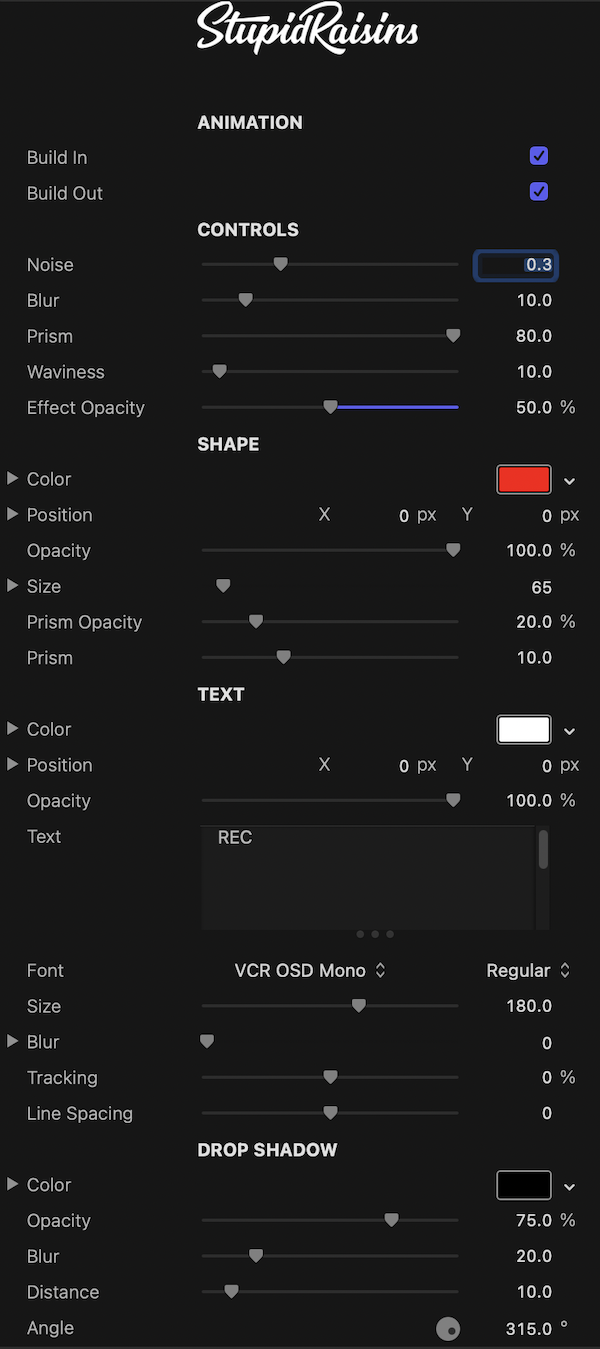This screenshot has width=600, height=1349.
Task: Open the black Drop Shadow color swatch
Action: pos(524,1185)
